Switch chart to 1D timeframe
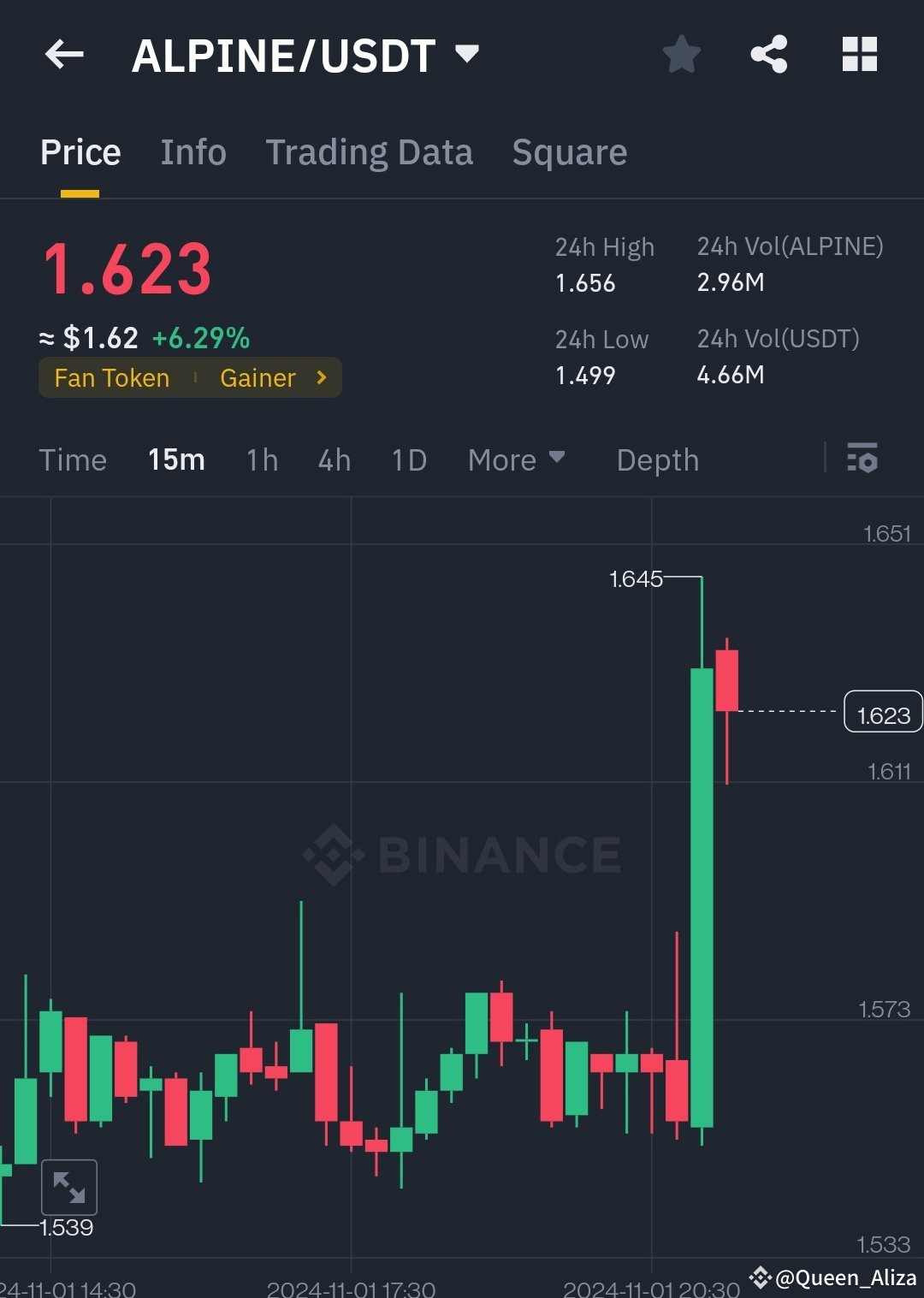The width and height of the screenshot is (924, 1298). click(408, 459)
